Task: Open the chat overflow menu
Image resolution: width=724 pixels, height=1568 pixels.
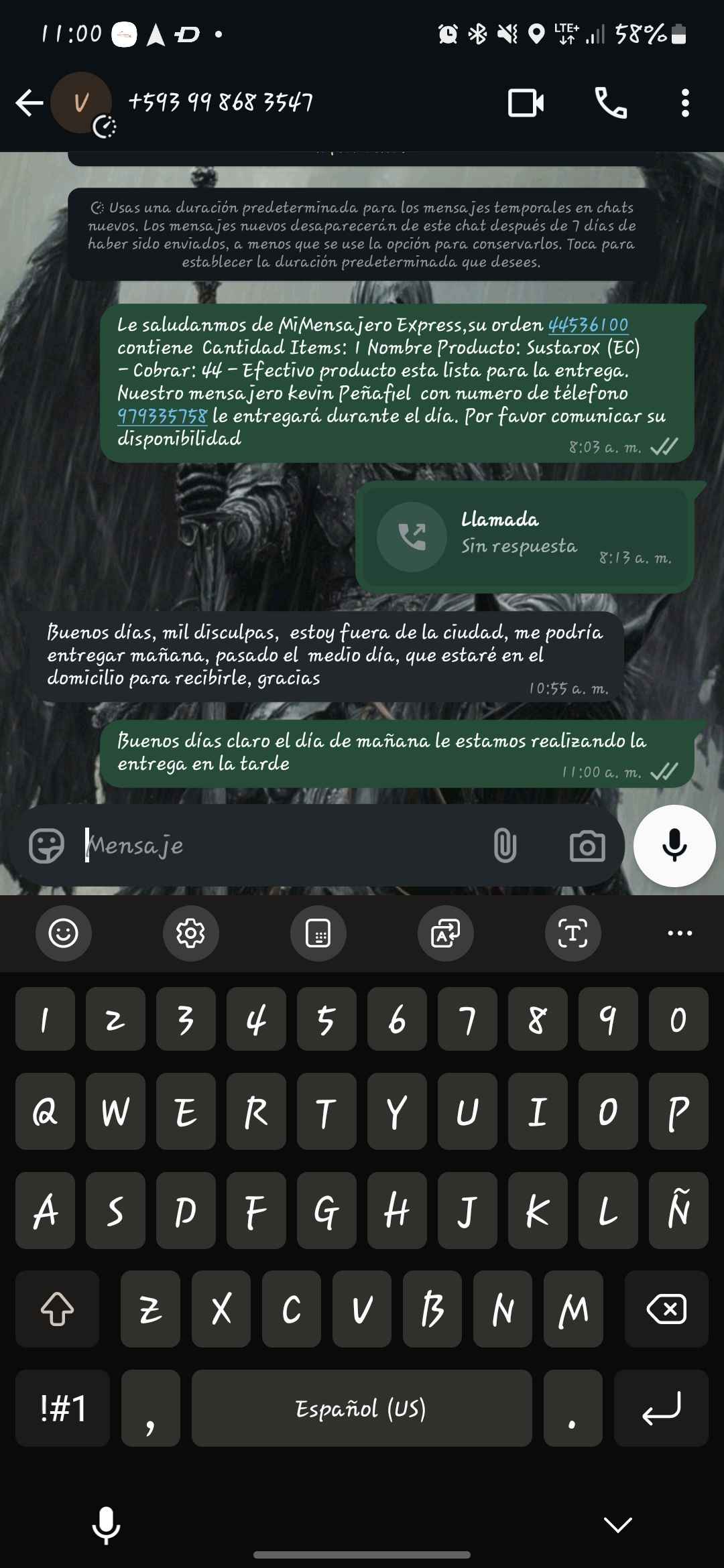Action: point(684,103)
